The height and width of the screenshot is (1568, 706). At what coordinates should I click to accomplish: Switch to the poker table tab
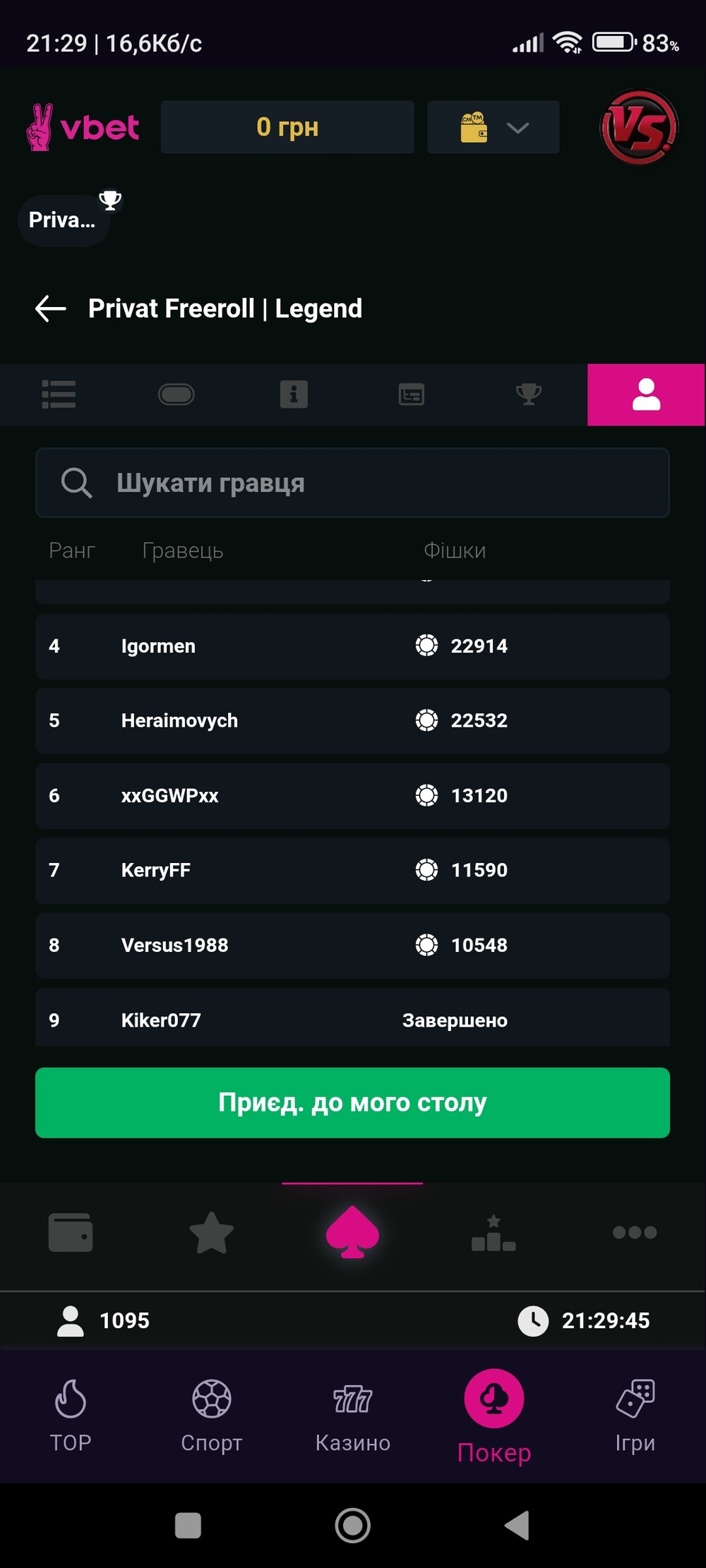pos(176,394)
